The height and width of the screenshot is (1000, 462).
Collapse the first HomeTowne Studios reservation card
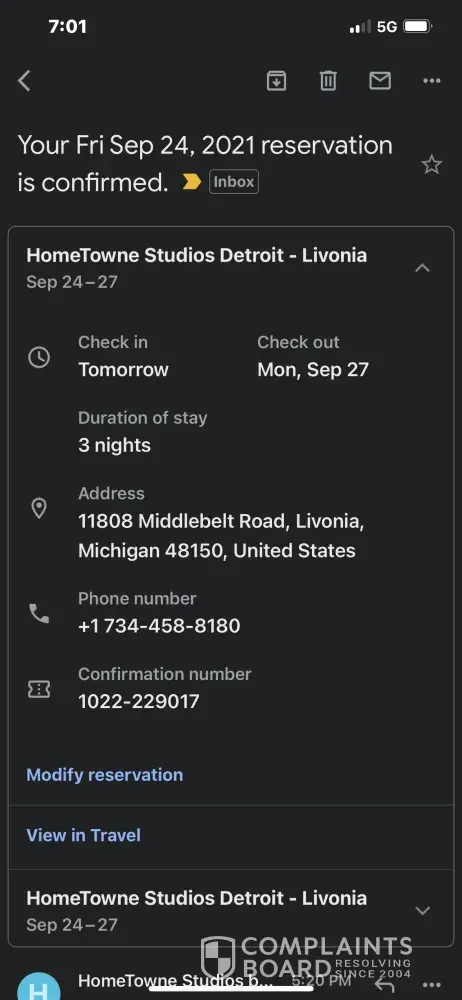422,268
